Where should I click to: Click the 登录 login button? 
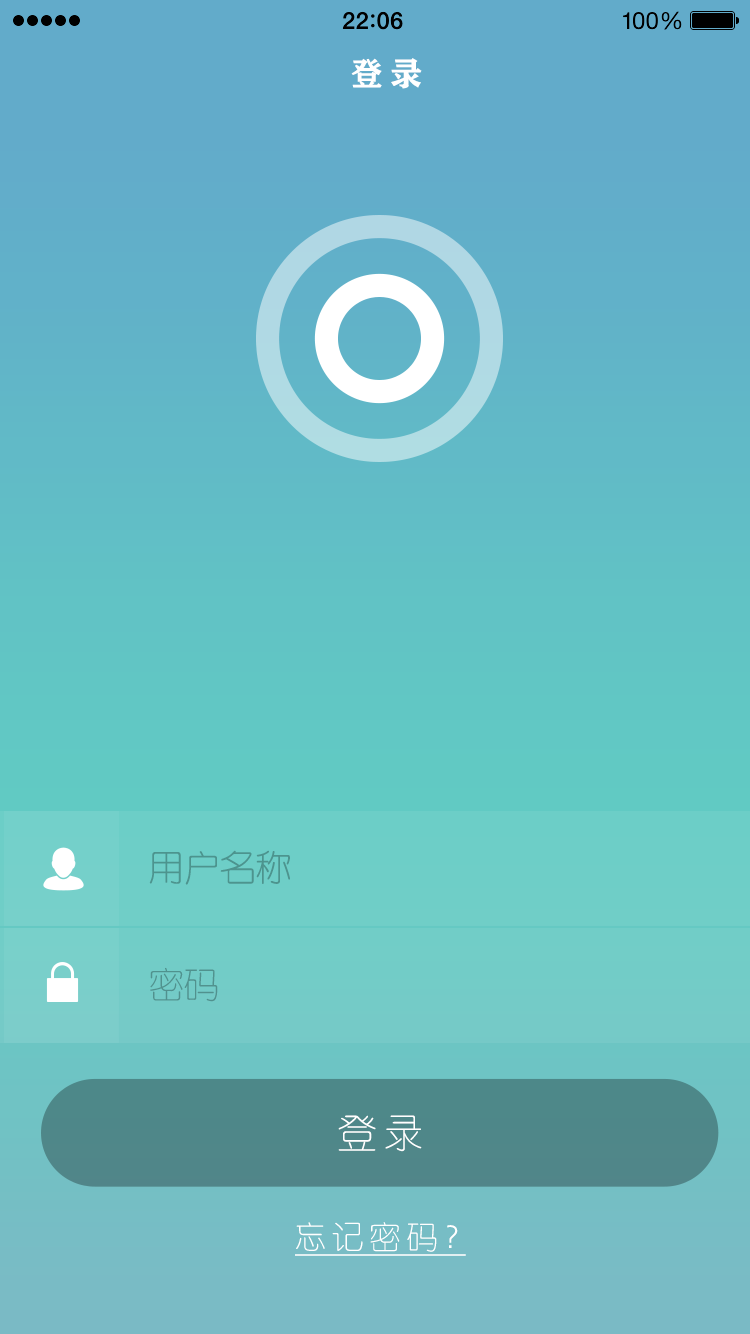[379, 1132]
